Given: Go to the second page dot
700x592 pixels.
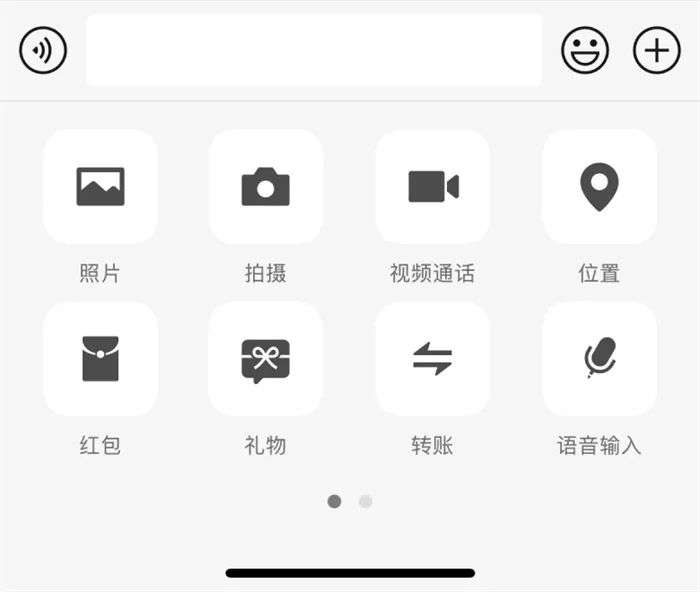Looking at the screenshot, I should 366,501.
